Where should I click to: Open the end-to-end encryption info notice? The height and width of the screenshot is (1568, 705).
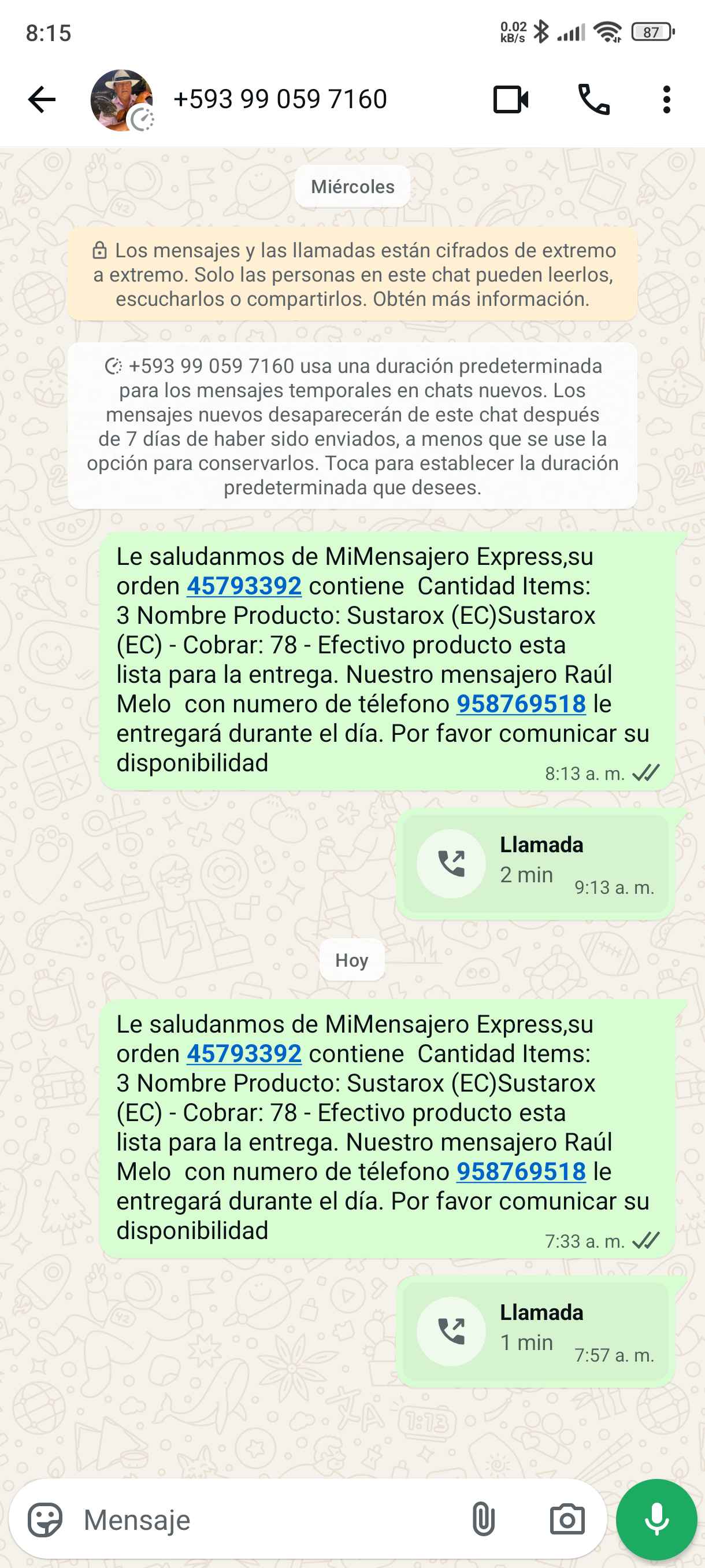(352, 275)
